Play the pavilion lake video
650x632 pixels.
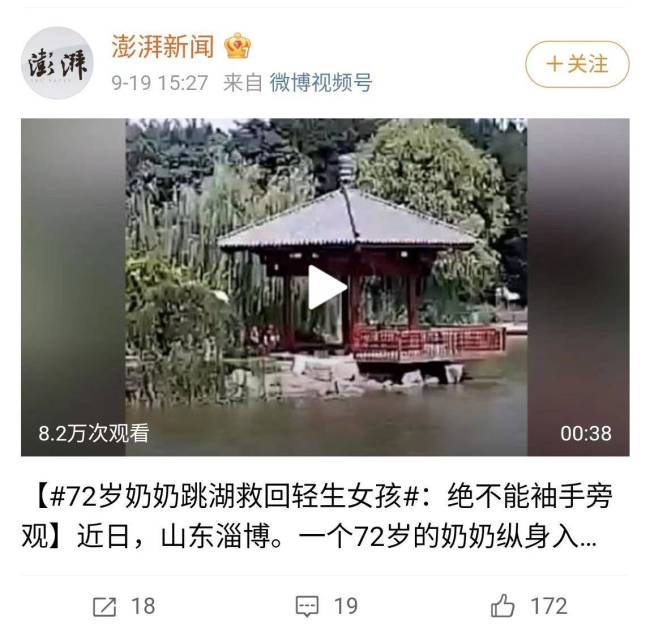[326, 287]
